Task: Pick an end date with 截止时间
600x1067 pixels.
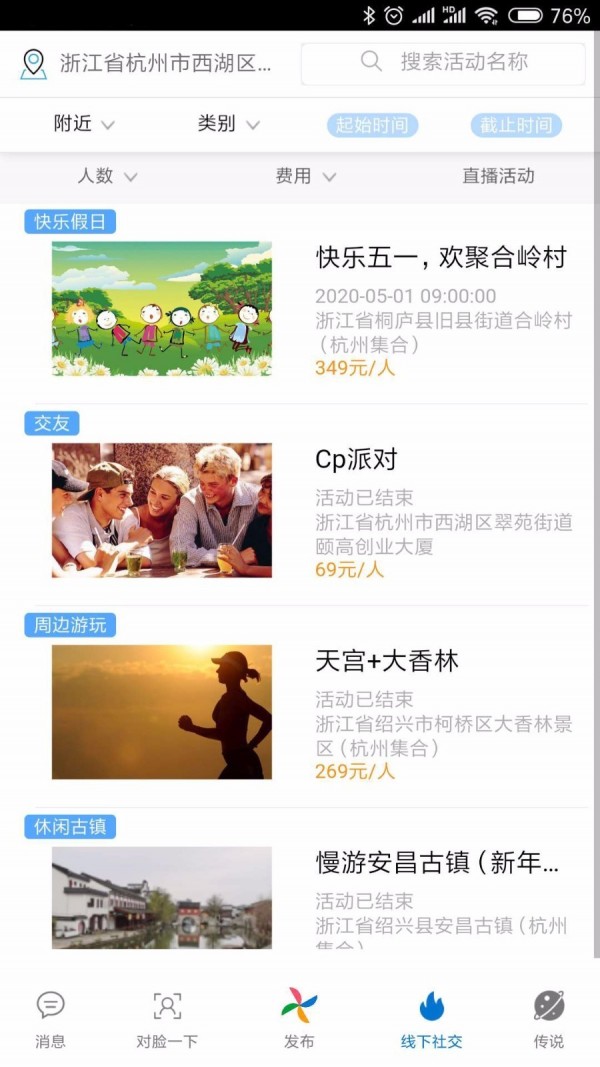Action: [516, 125]
